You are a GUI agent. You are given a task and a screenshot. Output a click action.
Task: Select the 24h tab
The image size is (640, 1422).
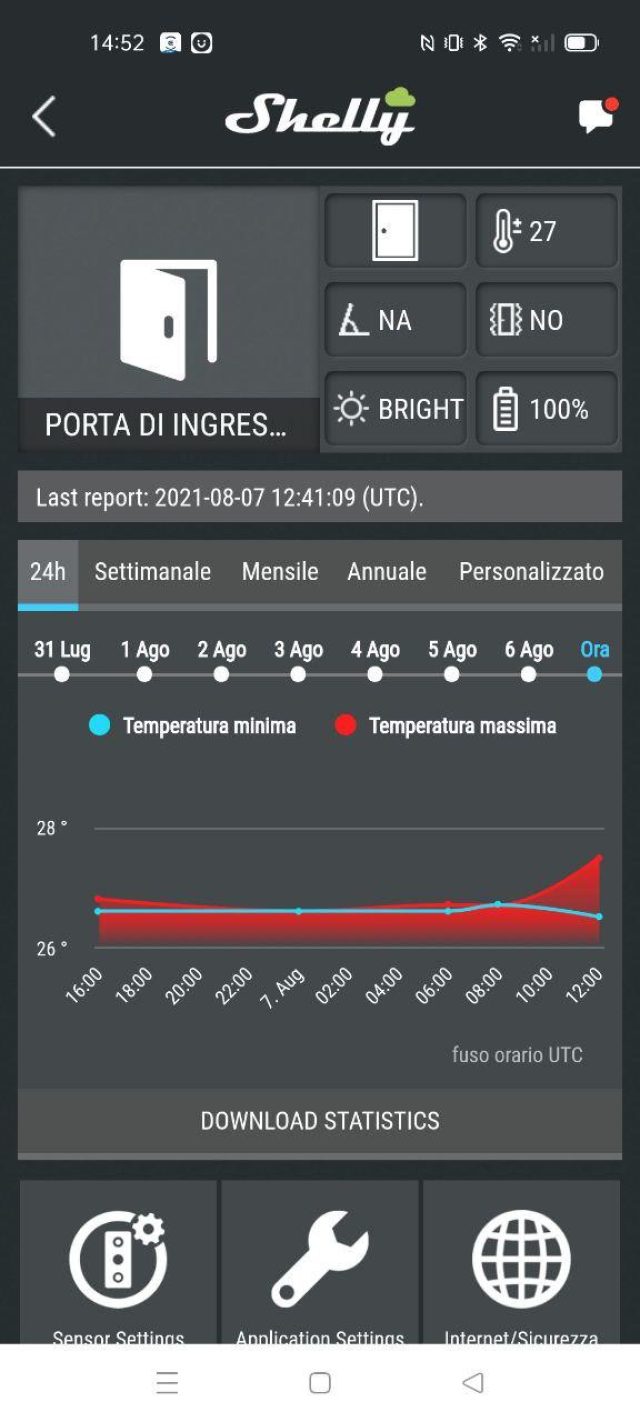pyautogui.click(x=48, y=572)
